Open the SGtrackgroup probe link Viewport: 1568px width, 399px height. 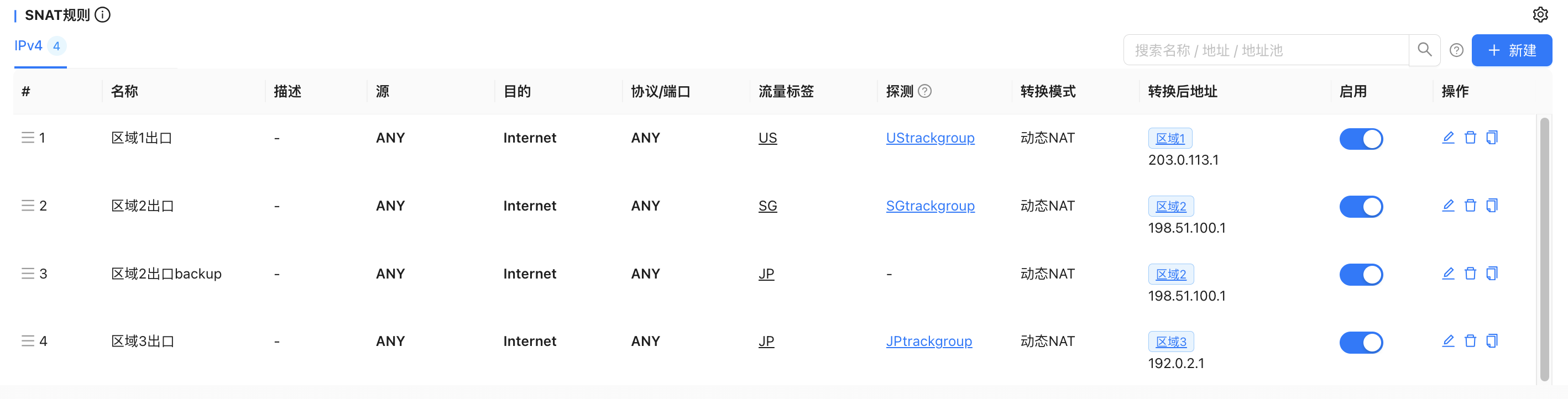(x=929, y=206)
